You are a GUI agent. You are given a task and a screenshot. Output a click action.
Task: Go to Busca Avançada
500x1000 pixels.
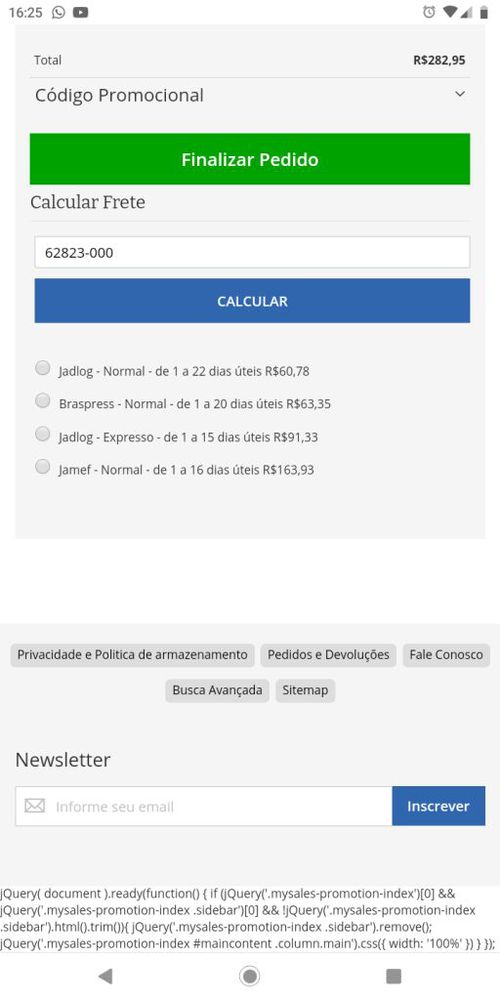pos(217,691)
